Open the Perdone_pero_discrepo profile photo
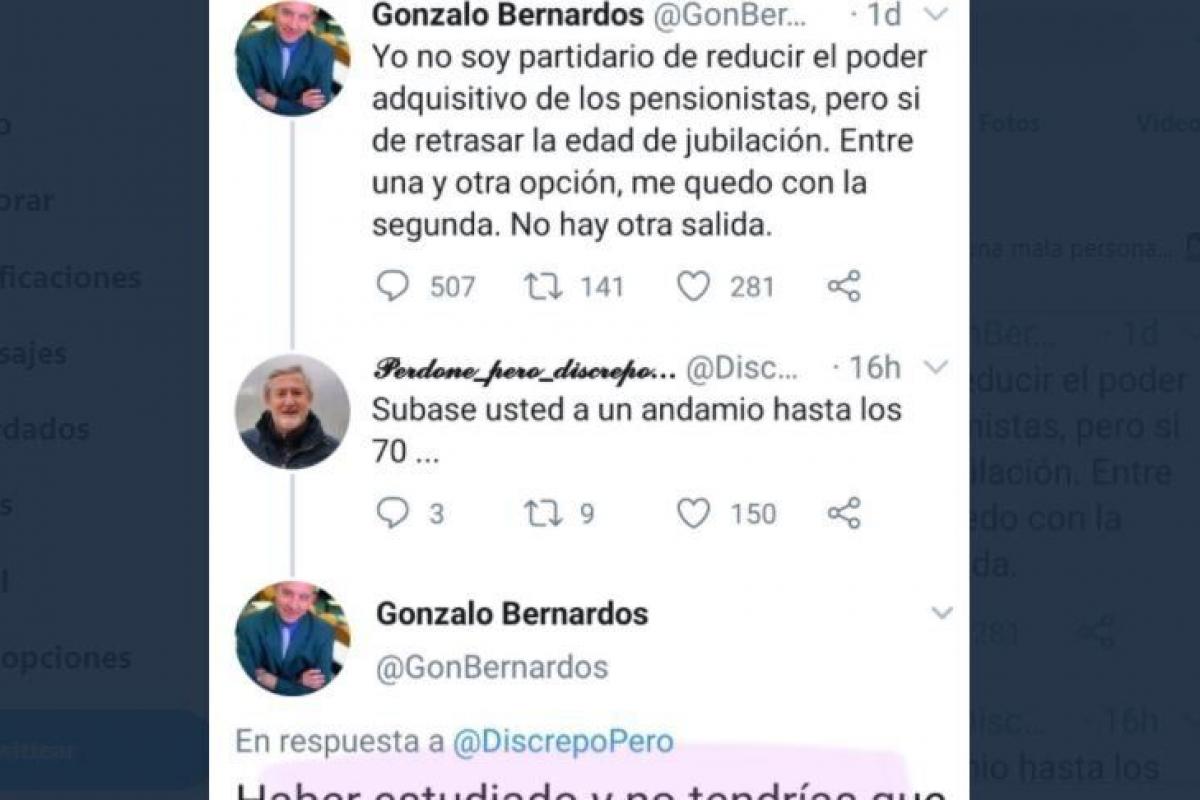This screenshot has height=800, width=1200. click(292, 411)
